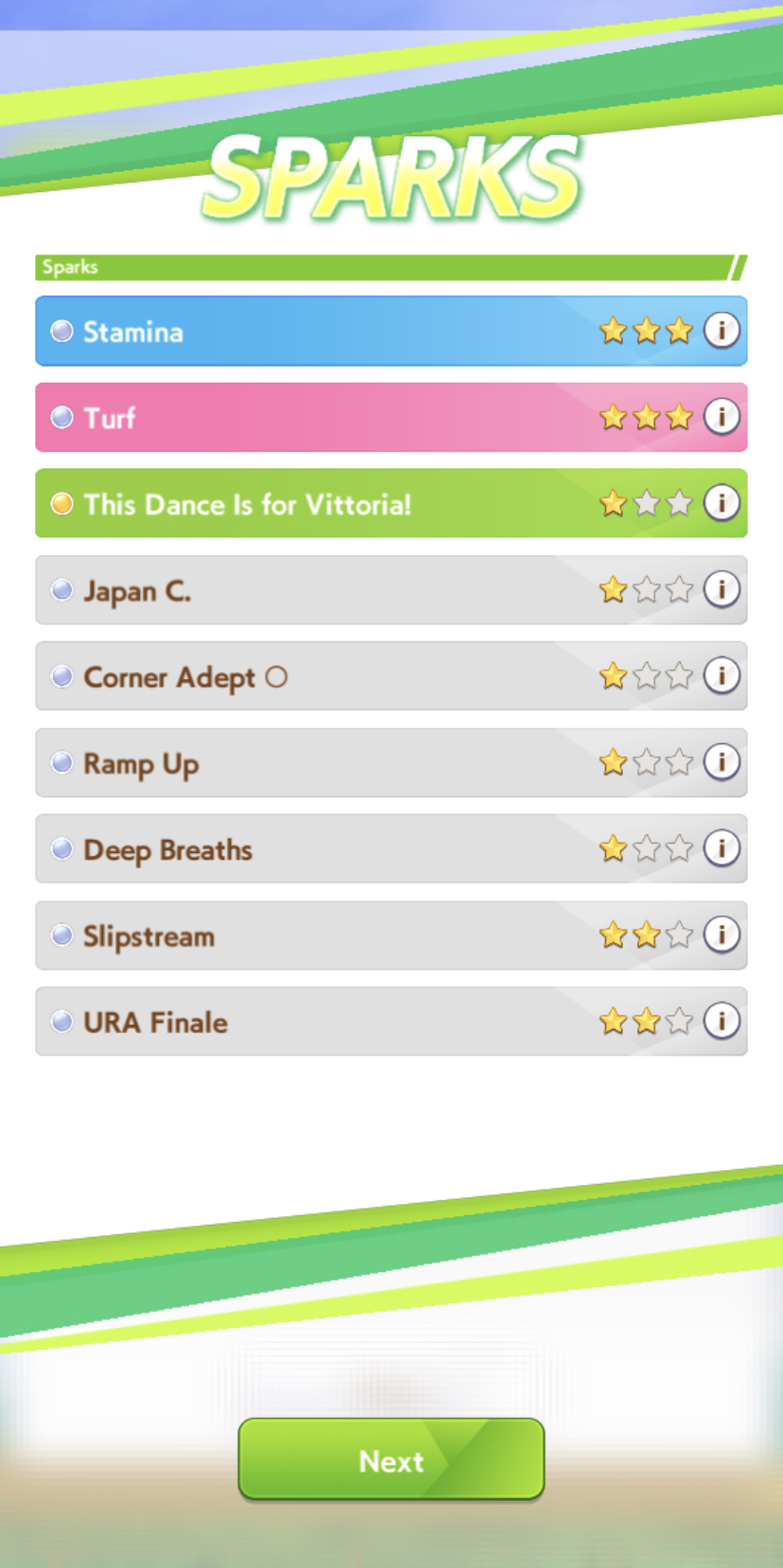The image size is (783, 1568).
Task: Open info for the Stamina spark
Action: (722, 331)
